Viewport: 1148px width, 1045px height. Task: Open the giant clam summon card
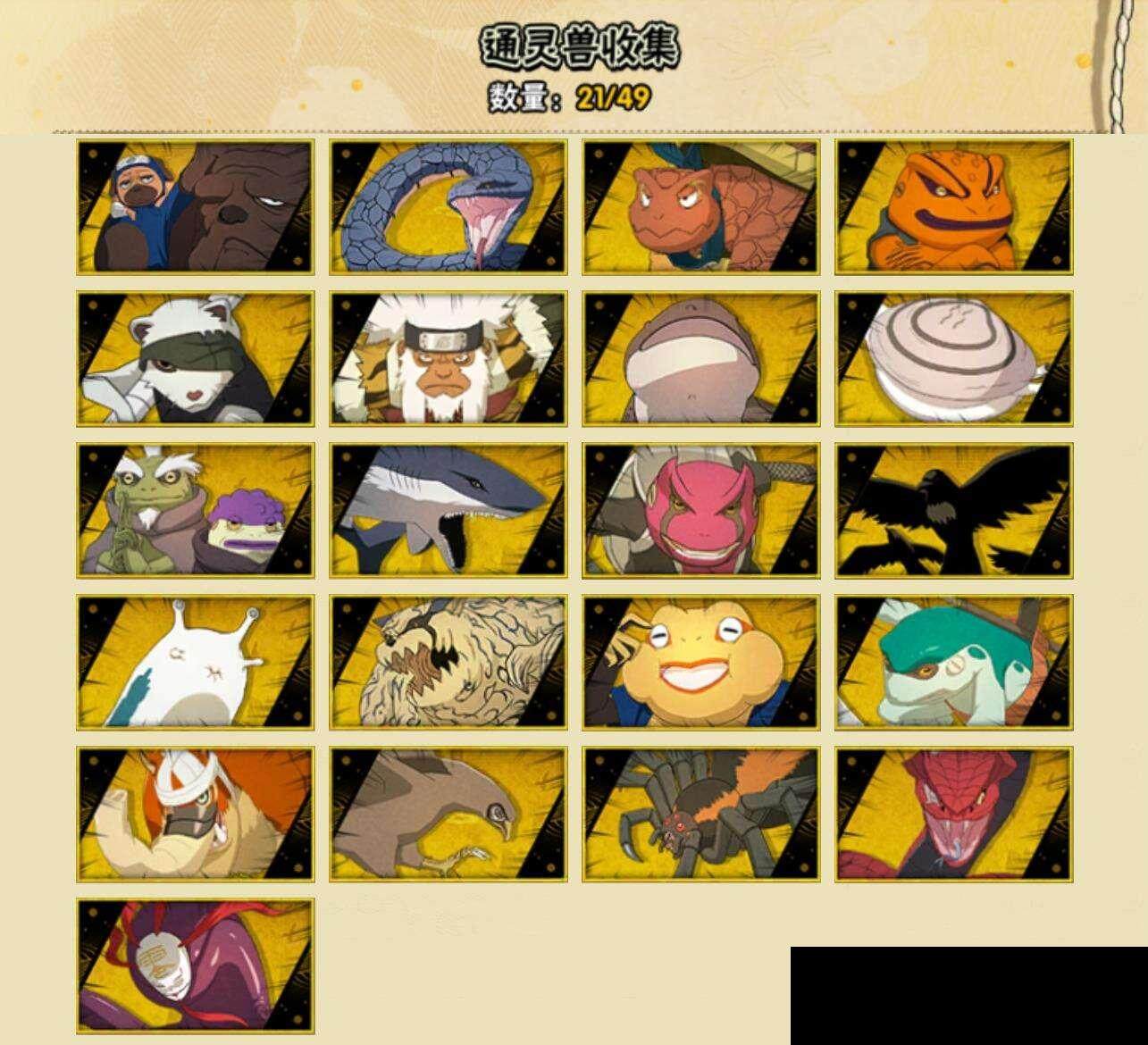954,358
